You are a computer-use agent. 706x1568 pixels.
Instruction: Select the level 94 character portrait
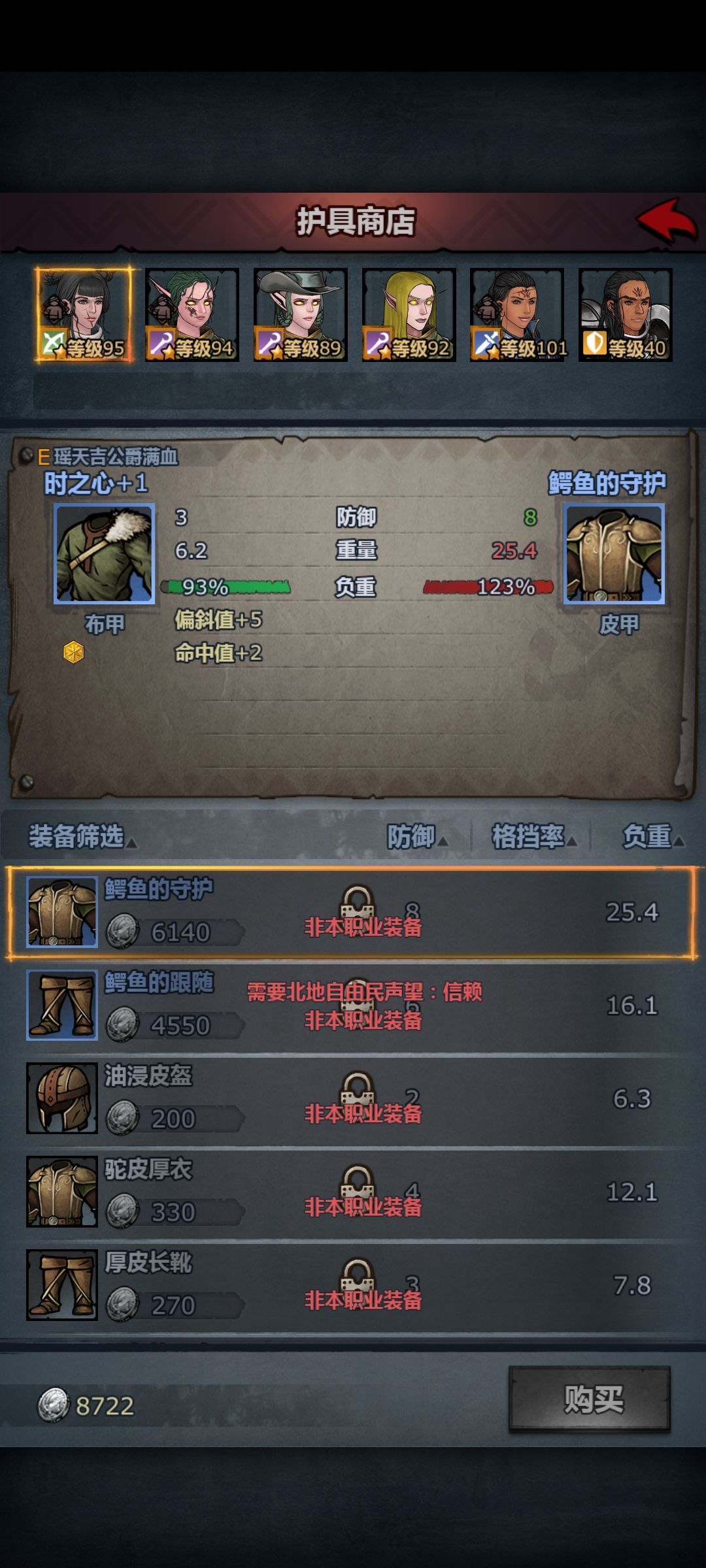pos(192,315)
